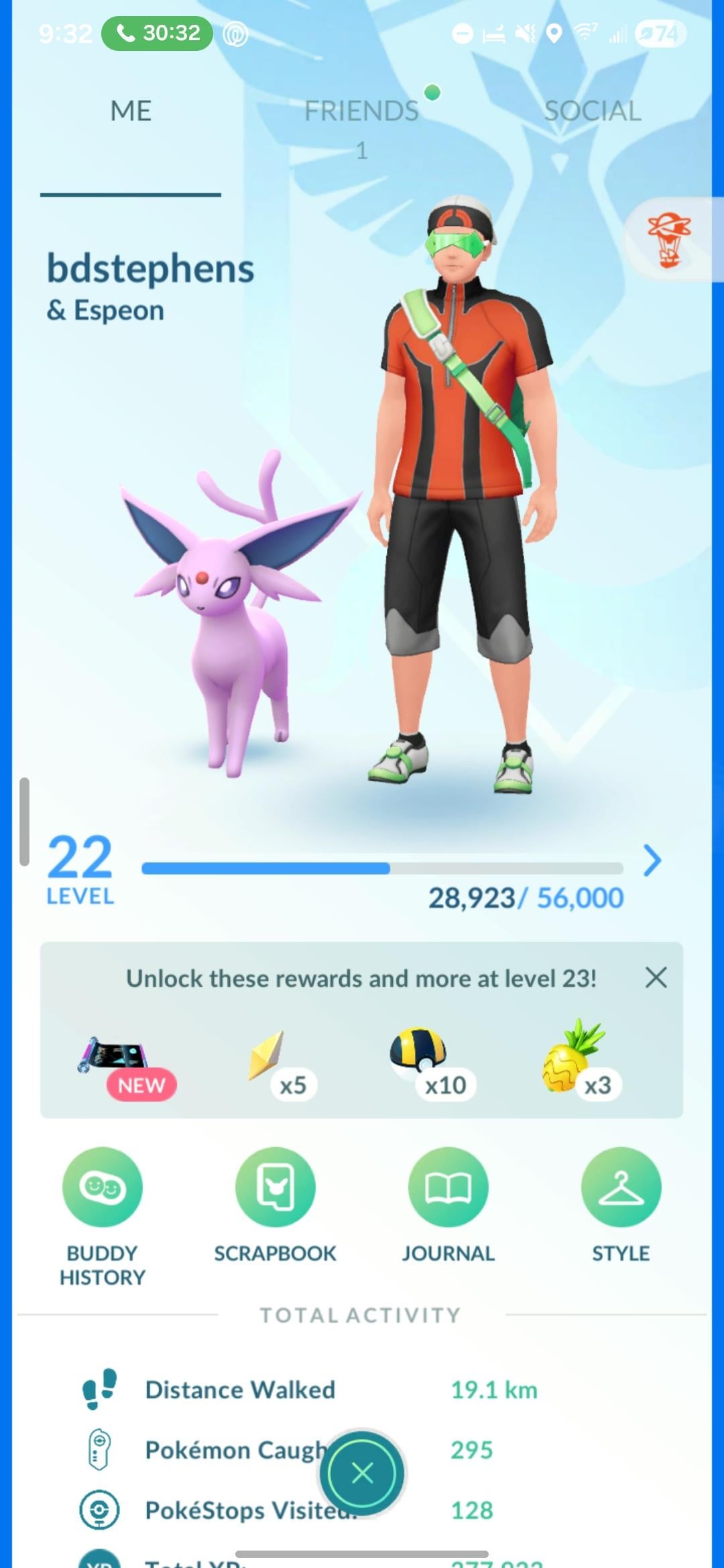Screen dimensions: 724x1568
Task: Switch to the Social tab
Action: tap(593, 111)
